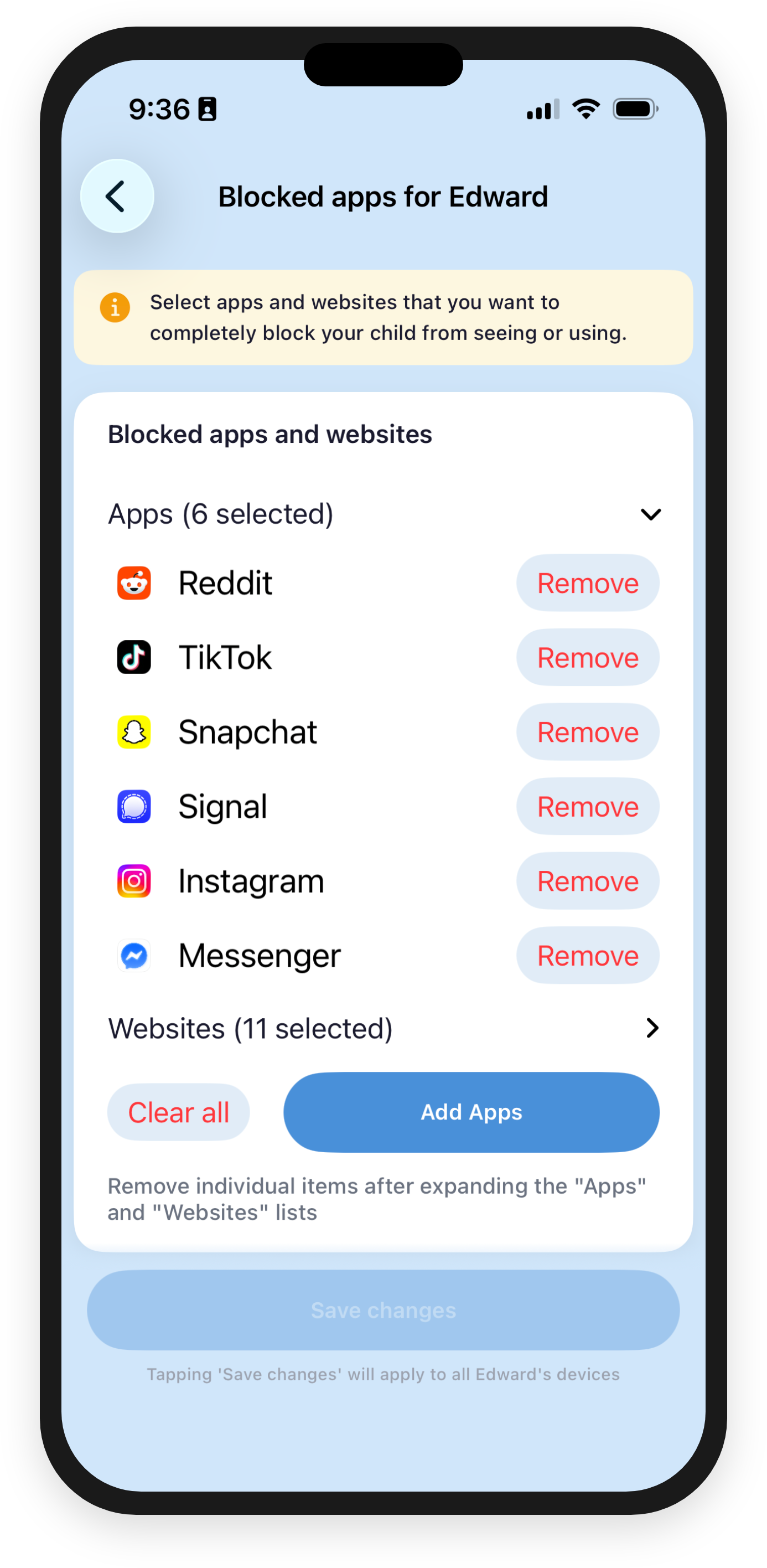
Task: Tap the Save changes button
Action: pyautogui.click(x=382, y=1310)
